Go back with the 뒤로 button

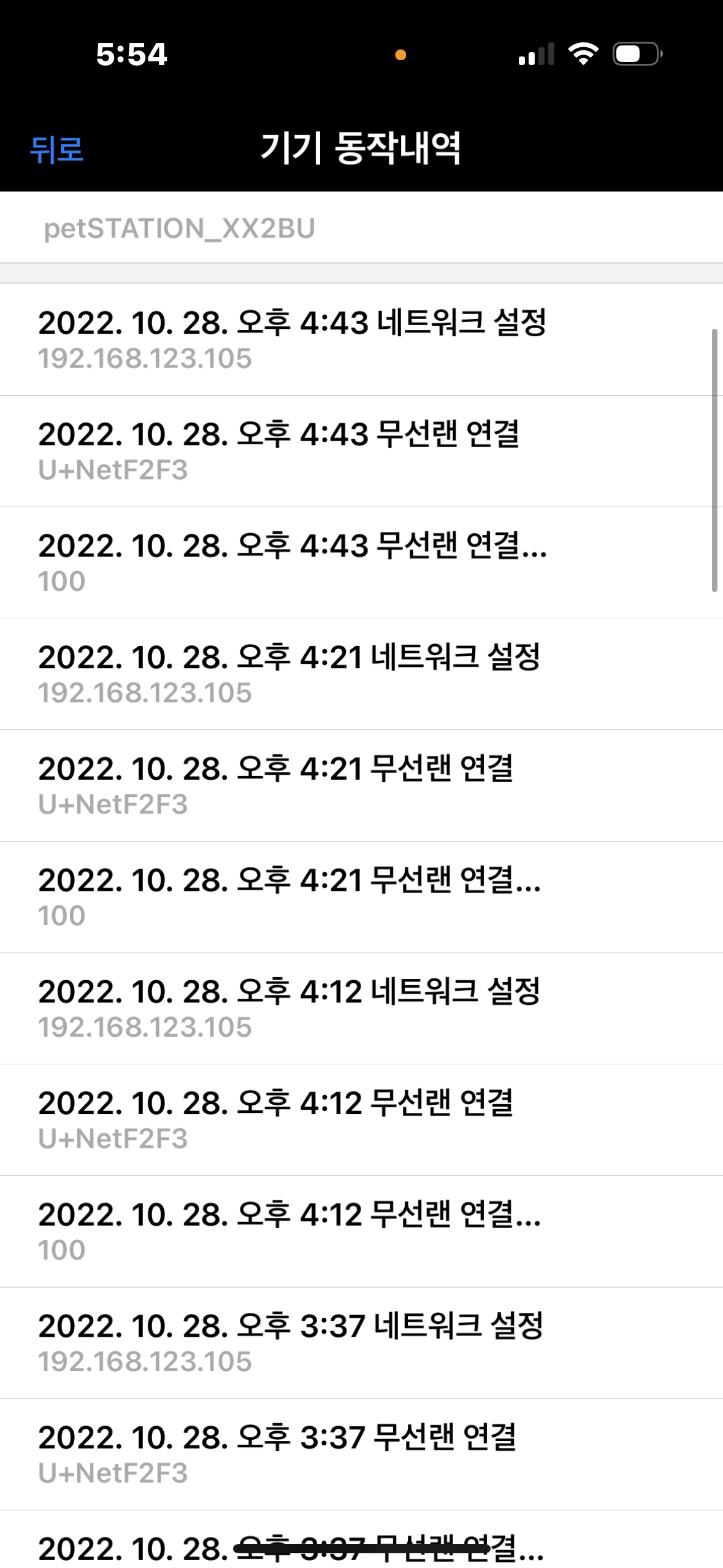tap(57, 149)
